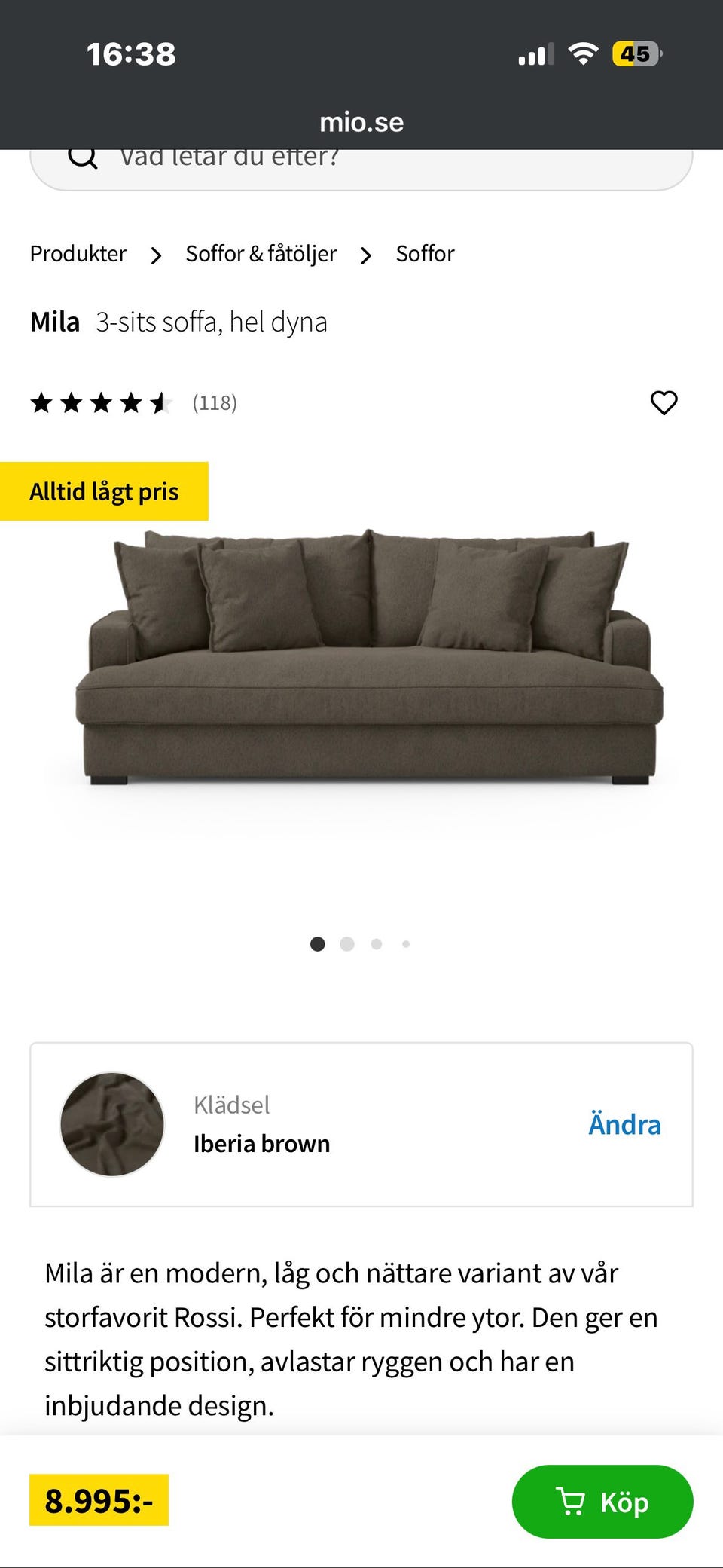Tap the half-filled fifth rating star
The height and width of the screenshot is (1568, 723).
coord(162,402)
